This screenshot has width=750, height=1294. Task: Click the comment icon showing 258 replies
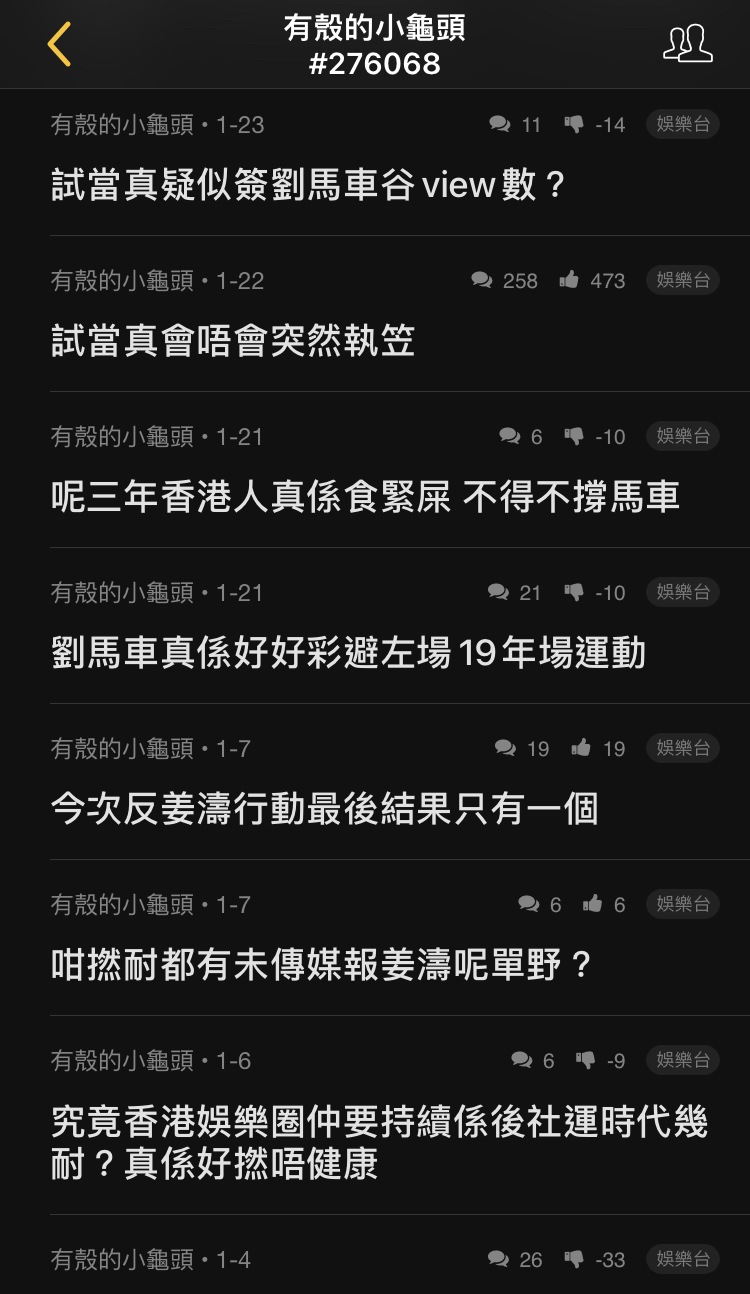(x=484, y=280)
